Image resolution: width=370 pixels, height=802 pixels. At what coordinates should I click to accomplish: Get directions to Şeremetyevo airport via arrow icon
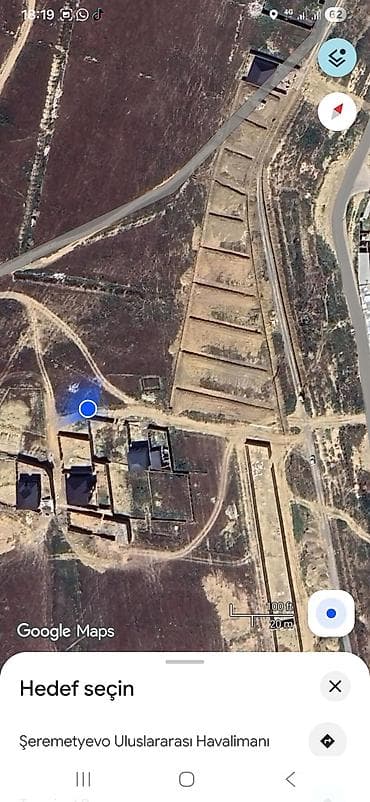pos(328,741)
